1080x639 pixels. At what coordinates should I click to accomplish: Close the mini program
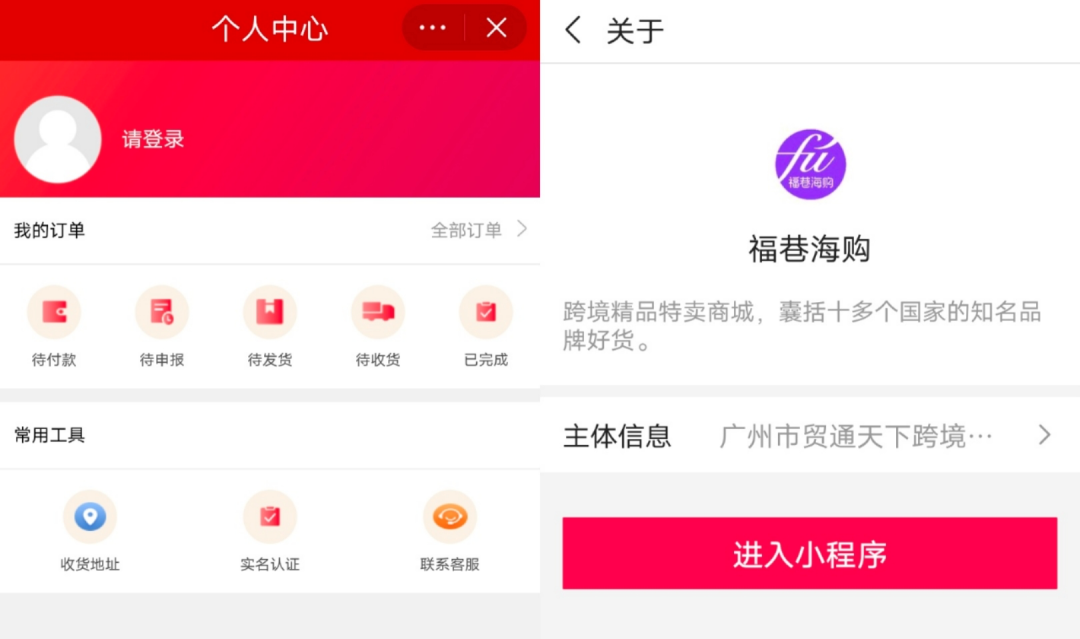point(496,28)
